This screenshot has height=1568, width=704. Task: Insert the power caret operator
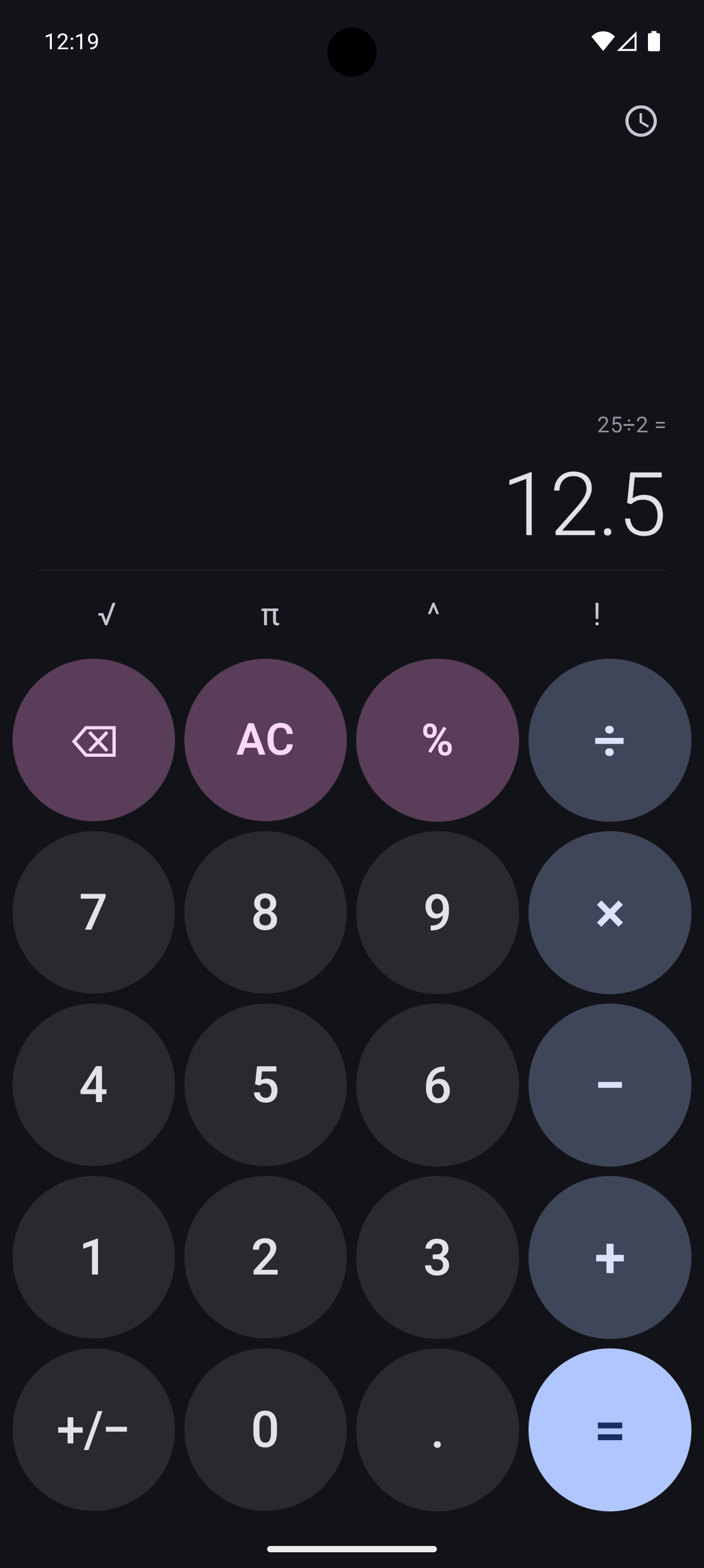coord(433,614)
